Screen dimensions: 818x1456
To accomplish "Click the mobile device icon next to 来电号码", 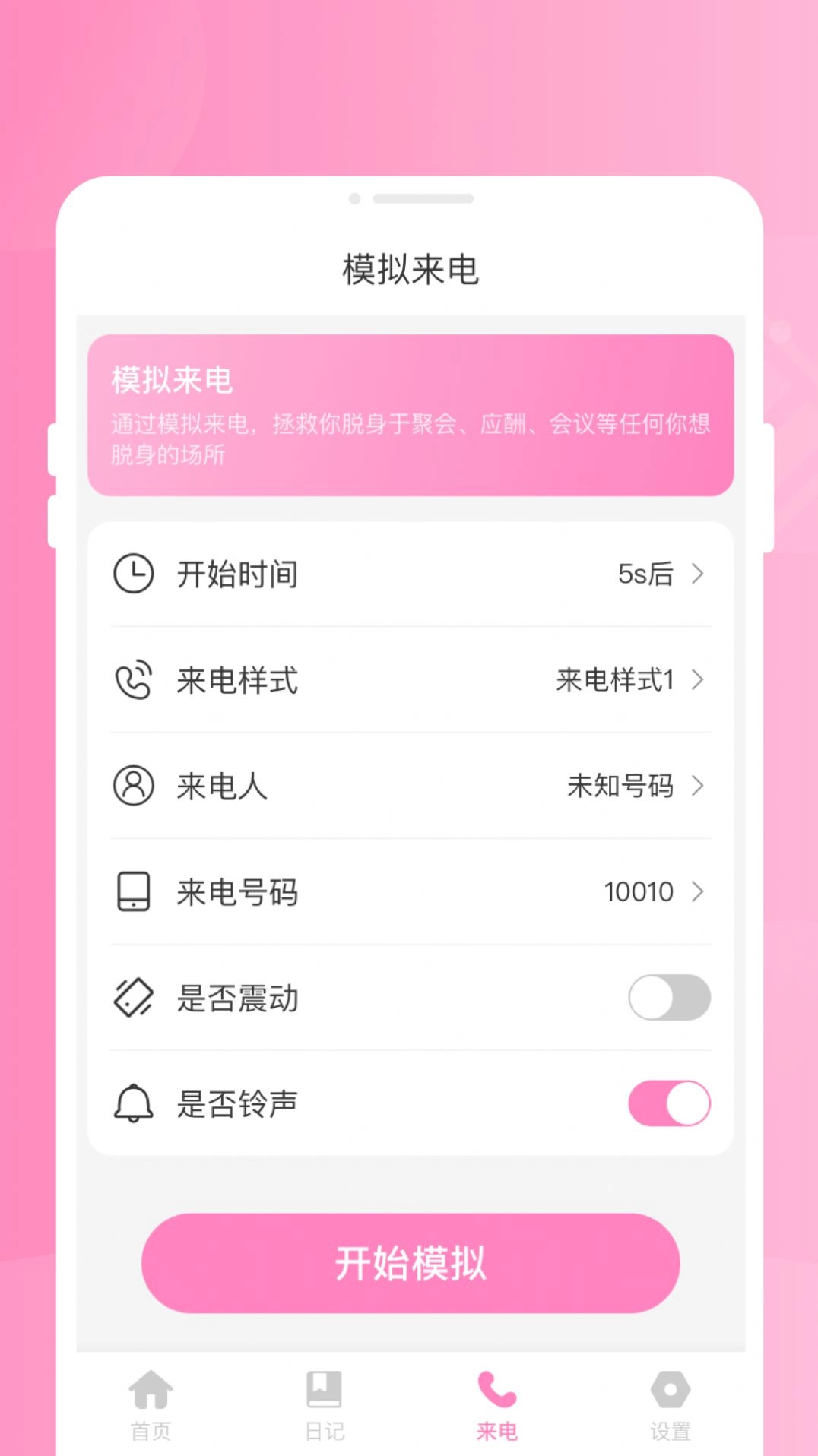I will click(134, 893).
